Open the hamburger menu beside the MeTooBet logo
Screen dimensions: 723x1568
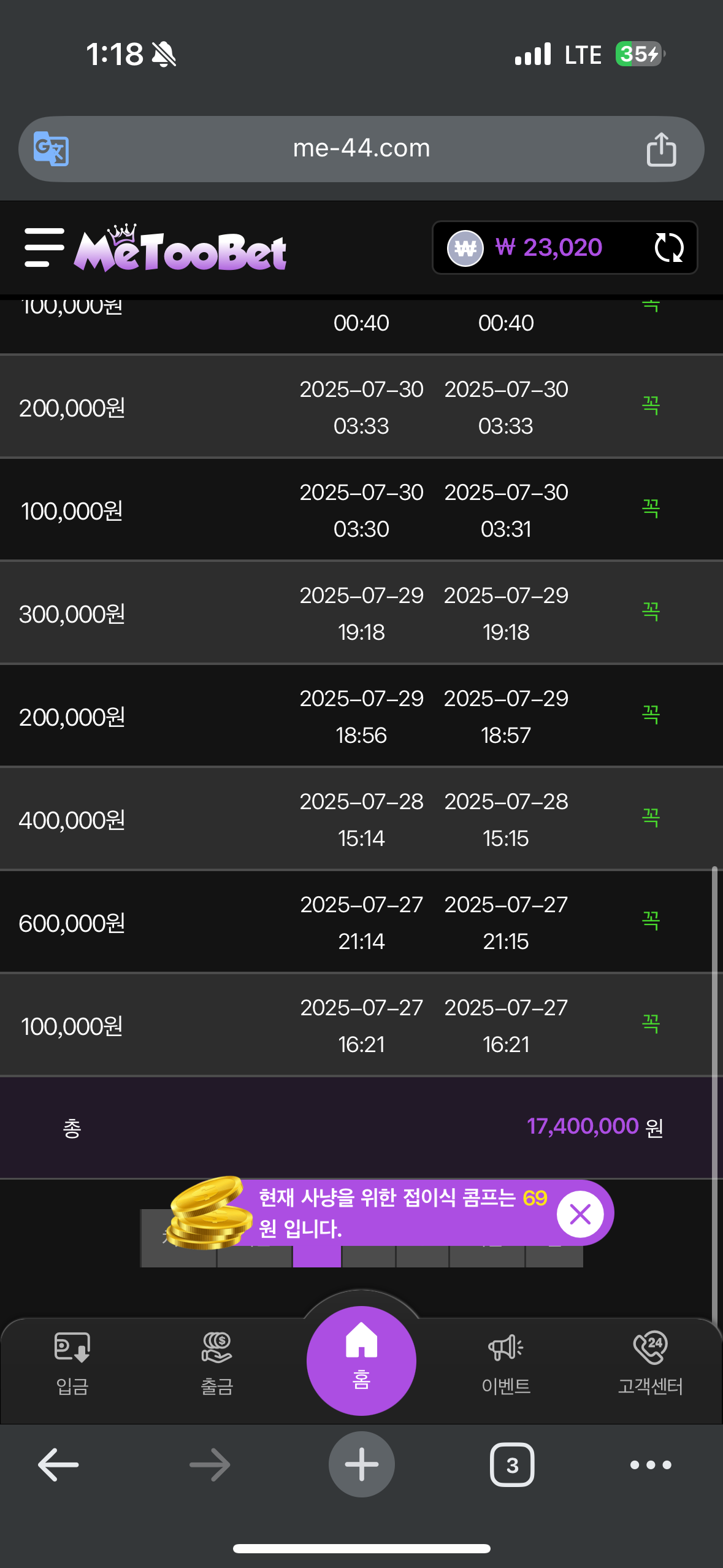[x=44, y=247]
